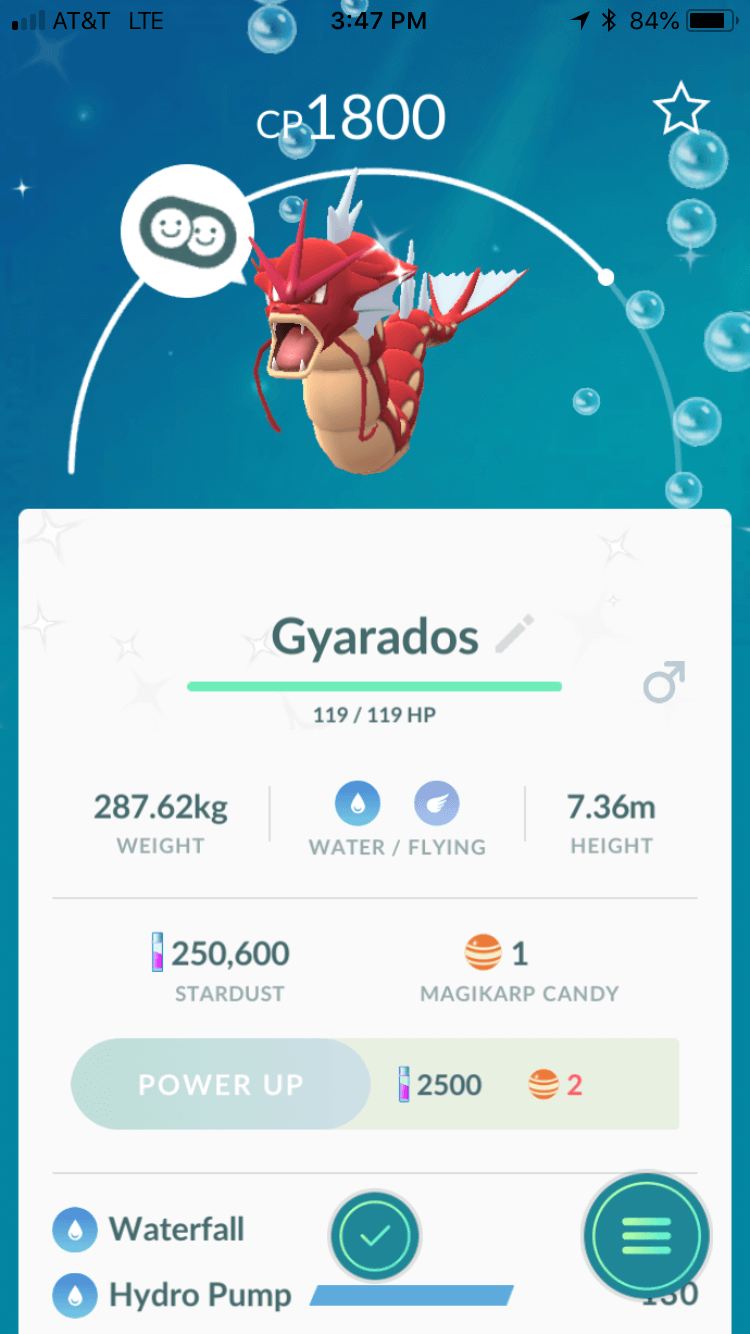Confirm with the green checkmark button

pos(375,1237)
